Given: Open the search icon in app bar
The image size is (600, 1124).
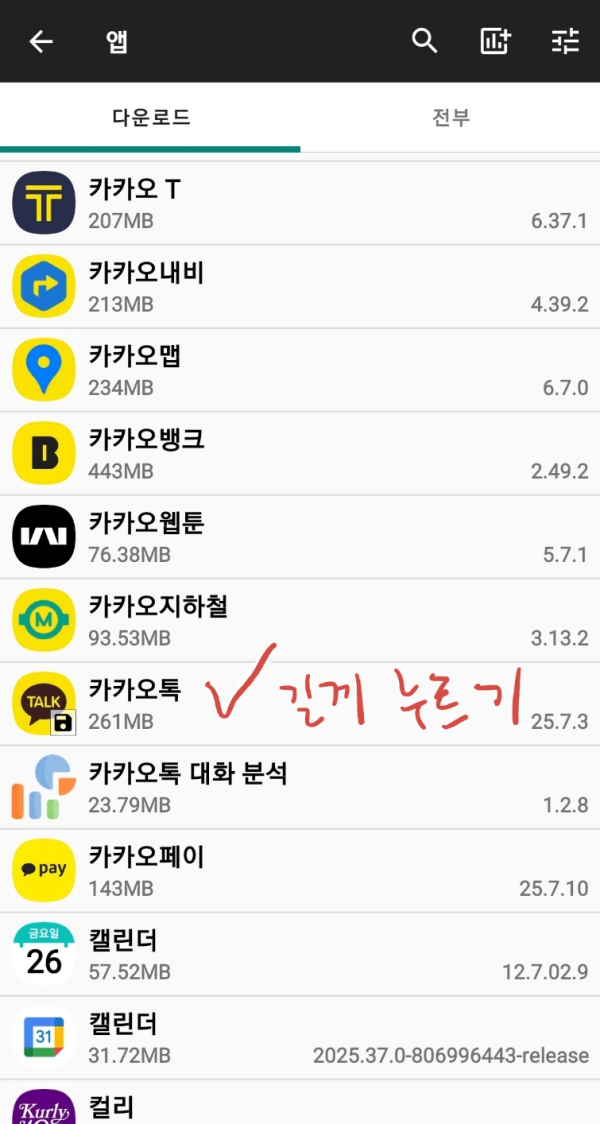Looking at the screenshot, I should tap(425, 41).
